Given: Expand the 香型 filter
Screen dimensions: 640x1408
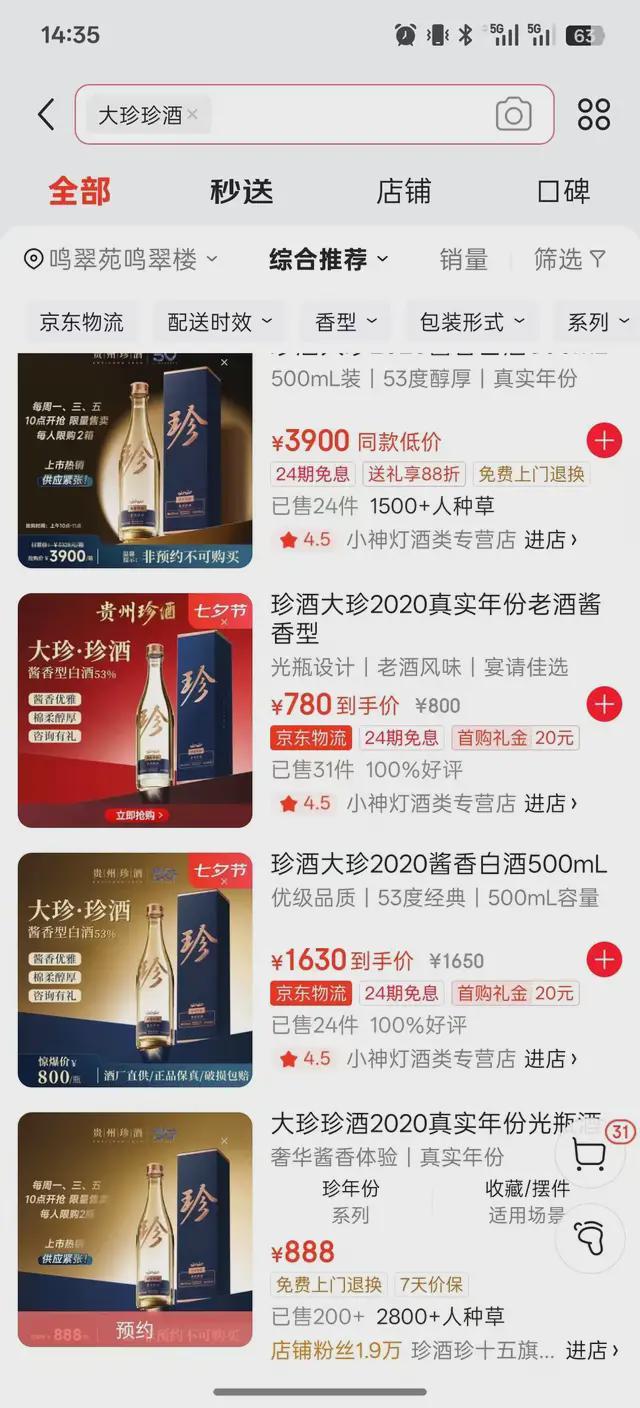Looking at the screenshot, I should point(346,322).
